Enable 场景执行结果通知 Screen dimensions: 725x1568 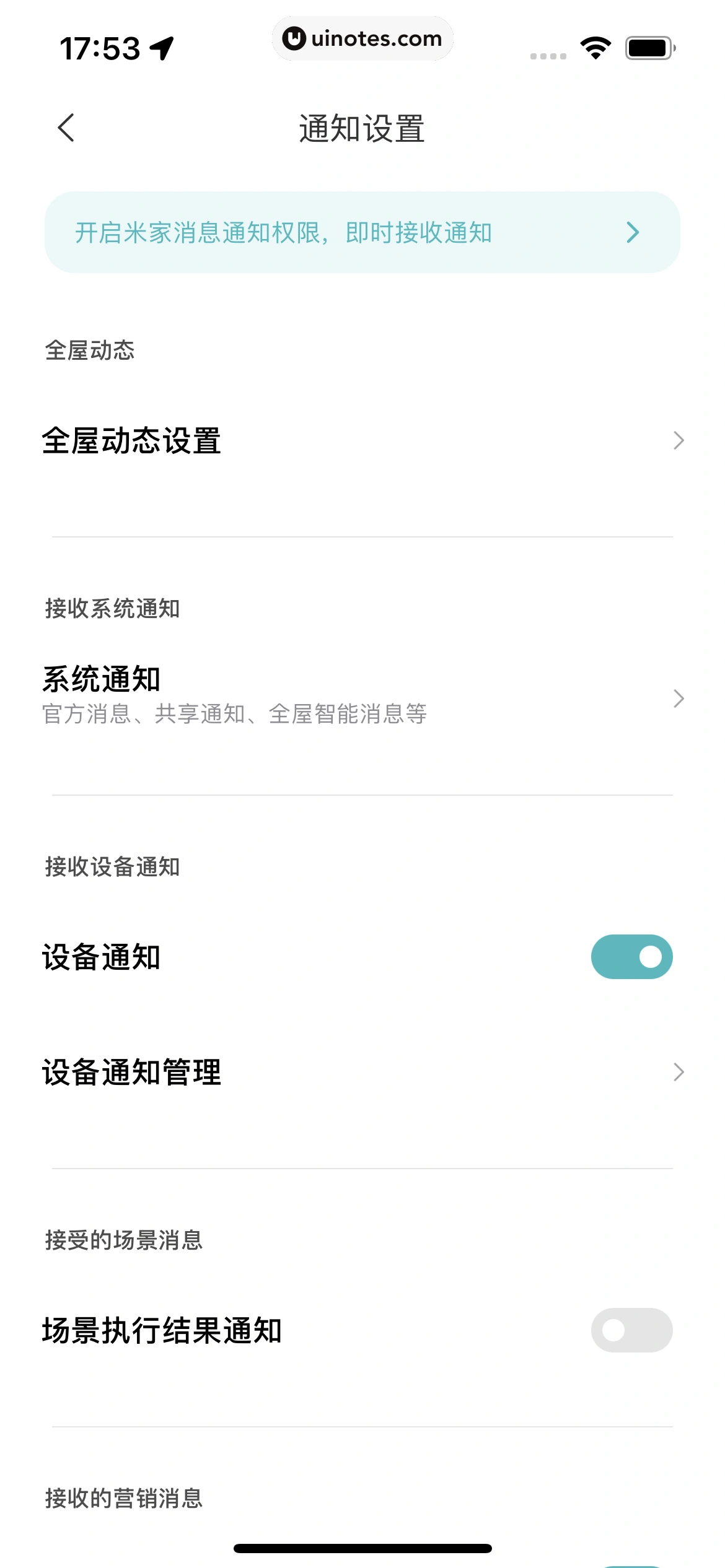click(x=631, y=1330)
